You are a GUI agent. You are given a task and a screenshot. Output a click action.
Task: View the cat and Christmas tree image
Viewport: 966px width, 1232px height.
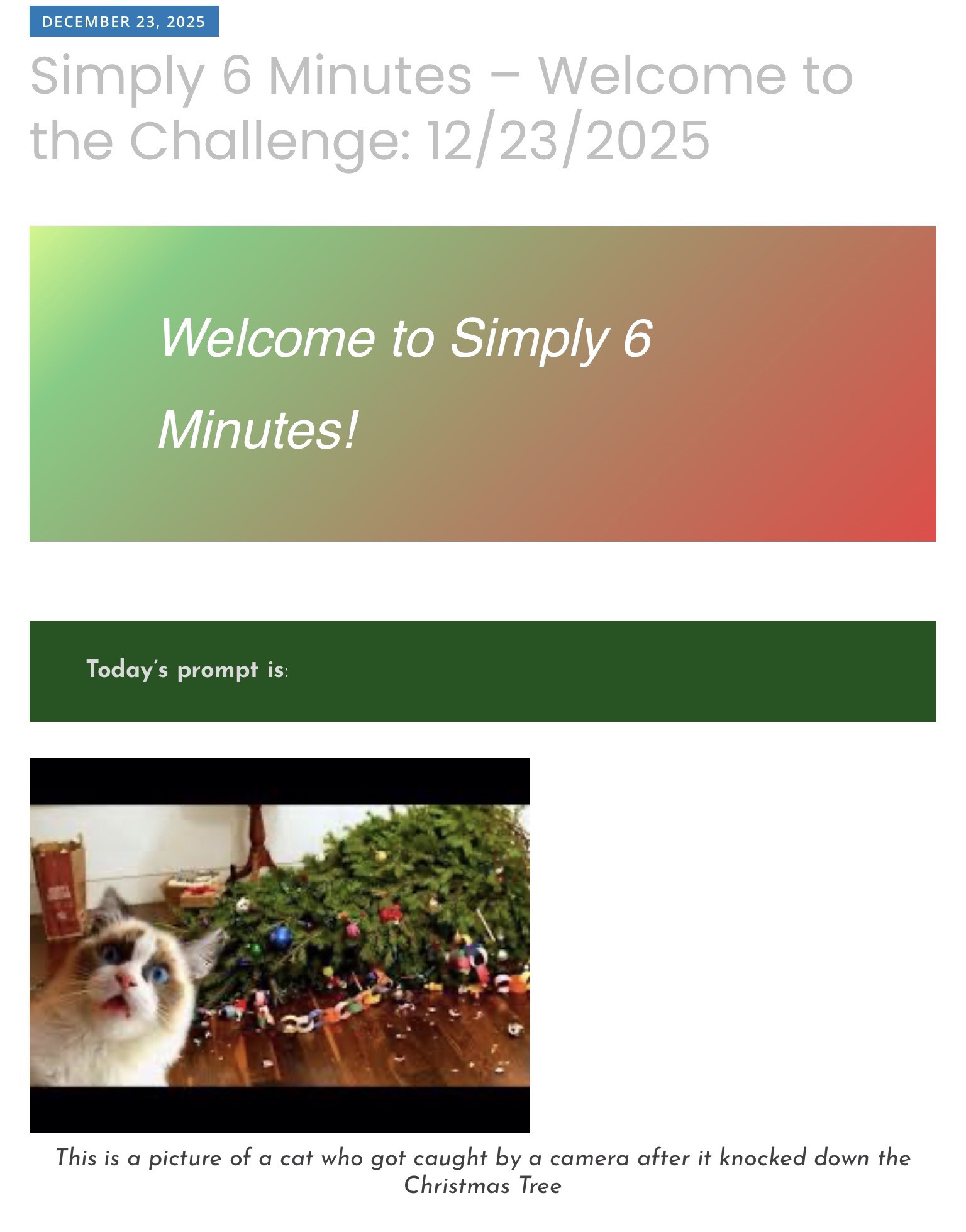[x=279, y=945]
